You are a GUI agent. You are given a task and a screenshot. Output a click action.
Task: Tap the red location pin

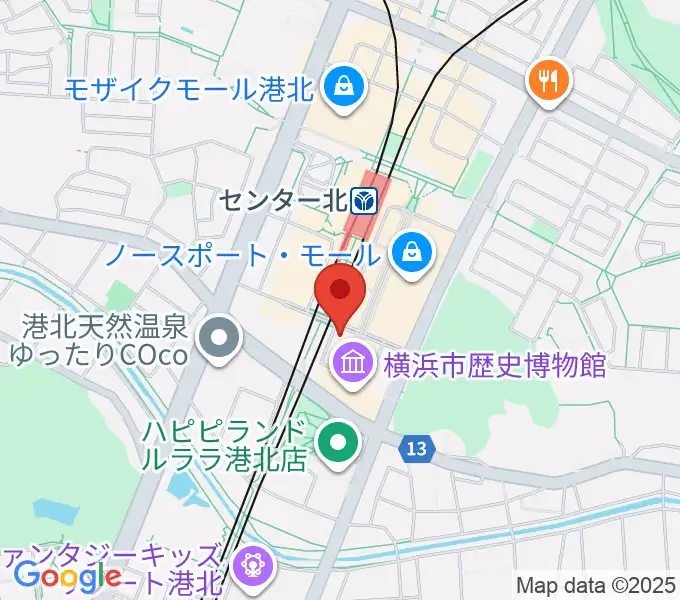340,293
